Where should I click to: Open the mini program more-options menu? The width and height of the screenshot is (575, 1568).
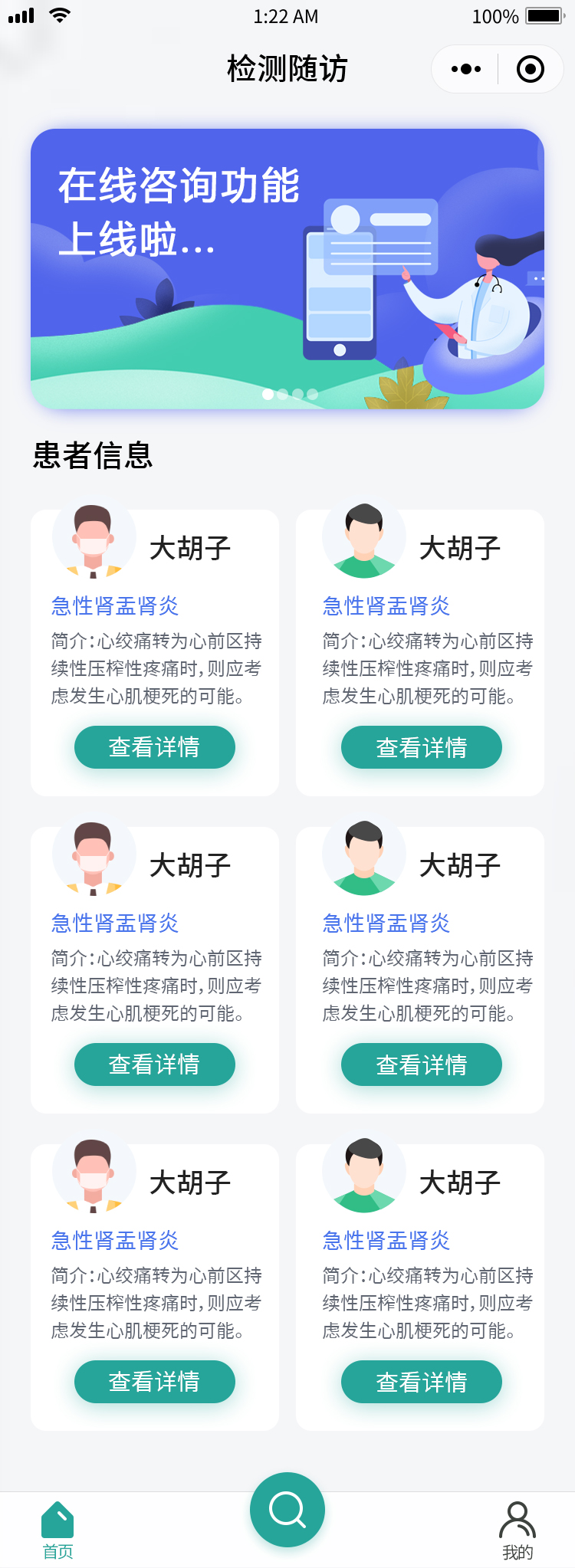pyautogui.click(x=466, y=70)
